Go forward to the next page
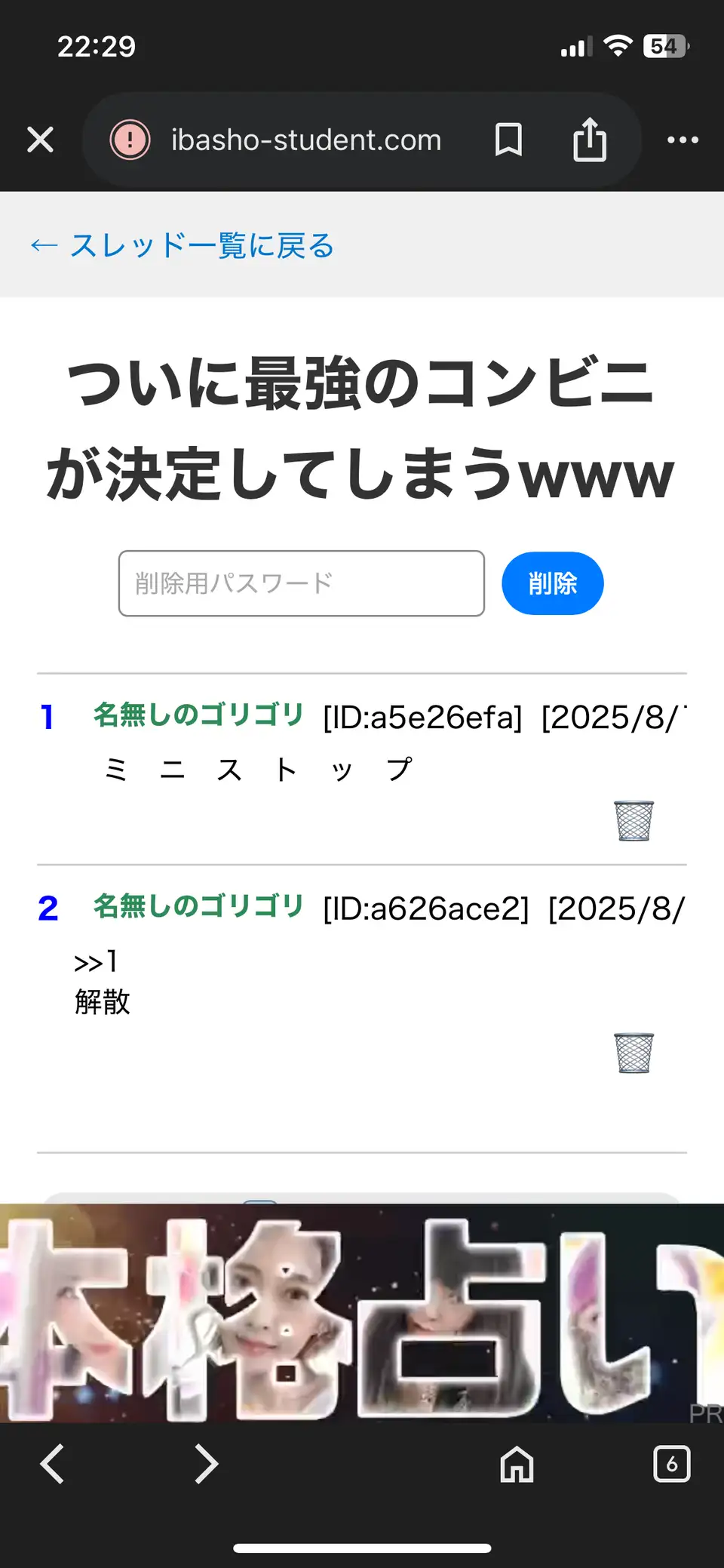This screenshot has height=1568, width=724. pyautogui.click(x=206, y=1464)
